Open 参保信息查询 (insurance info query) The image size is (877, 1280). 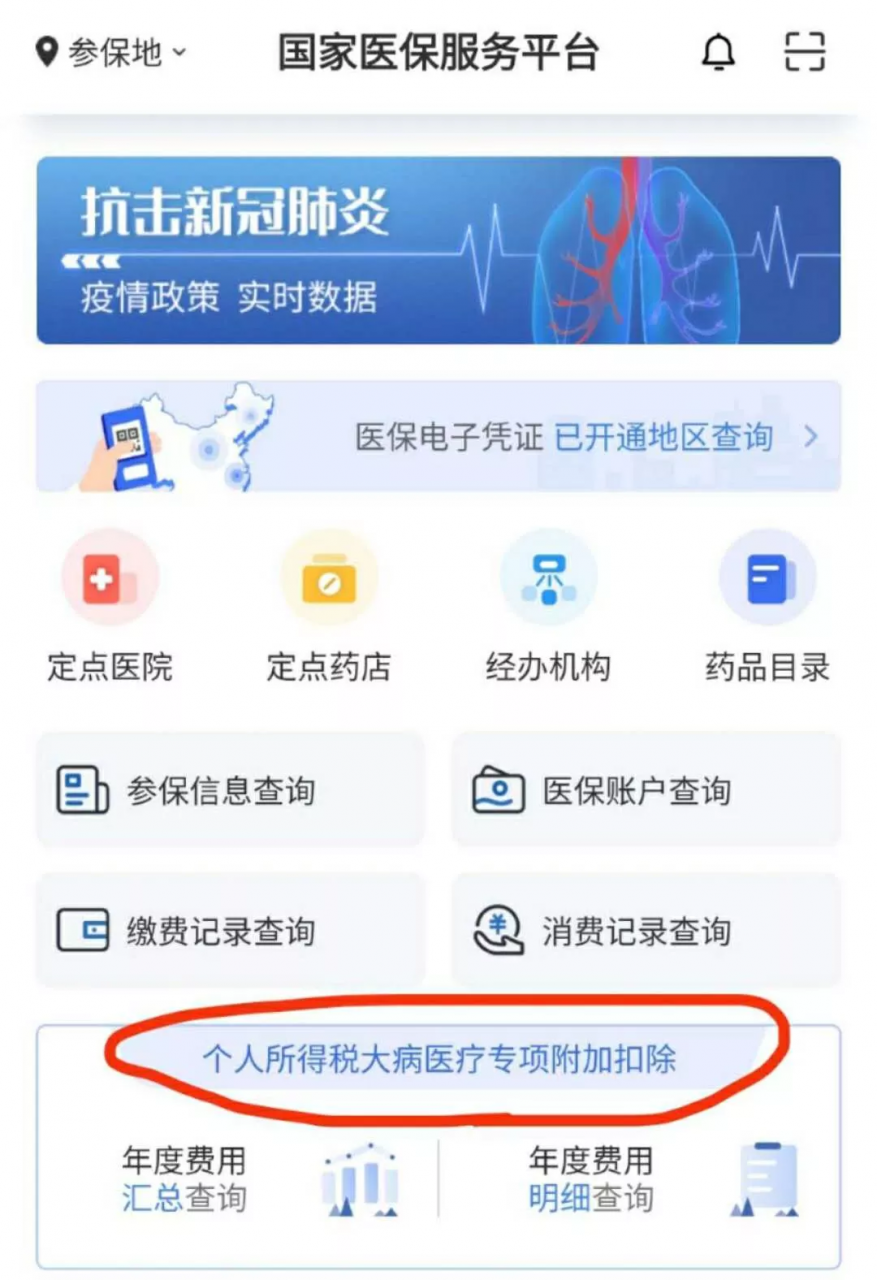tap(230, 791)
